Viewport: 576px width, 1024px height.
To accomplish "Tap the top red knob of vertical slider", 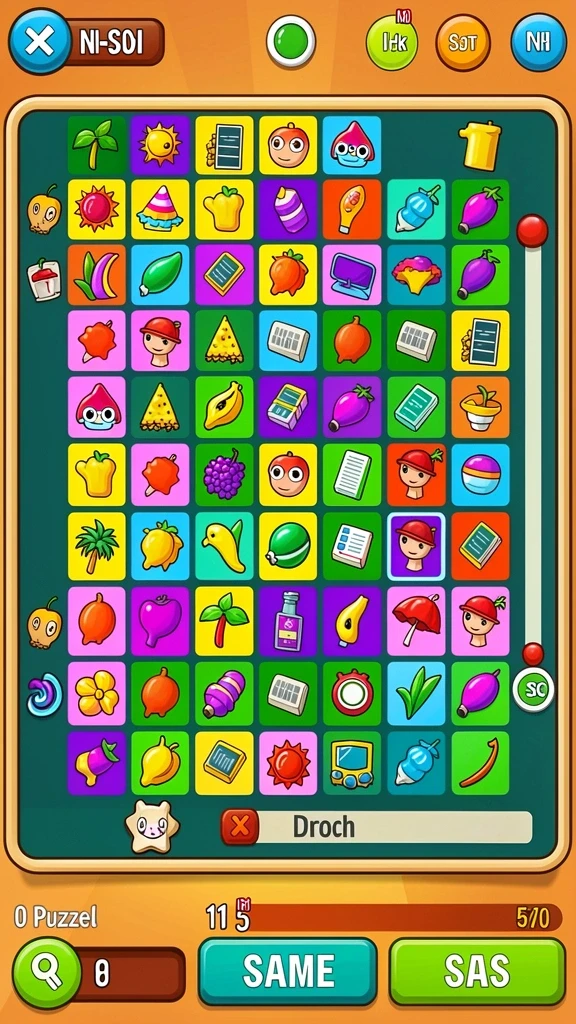I will (x=532, y=231).
